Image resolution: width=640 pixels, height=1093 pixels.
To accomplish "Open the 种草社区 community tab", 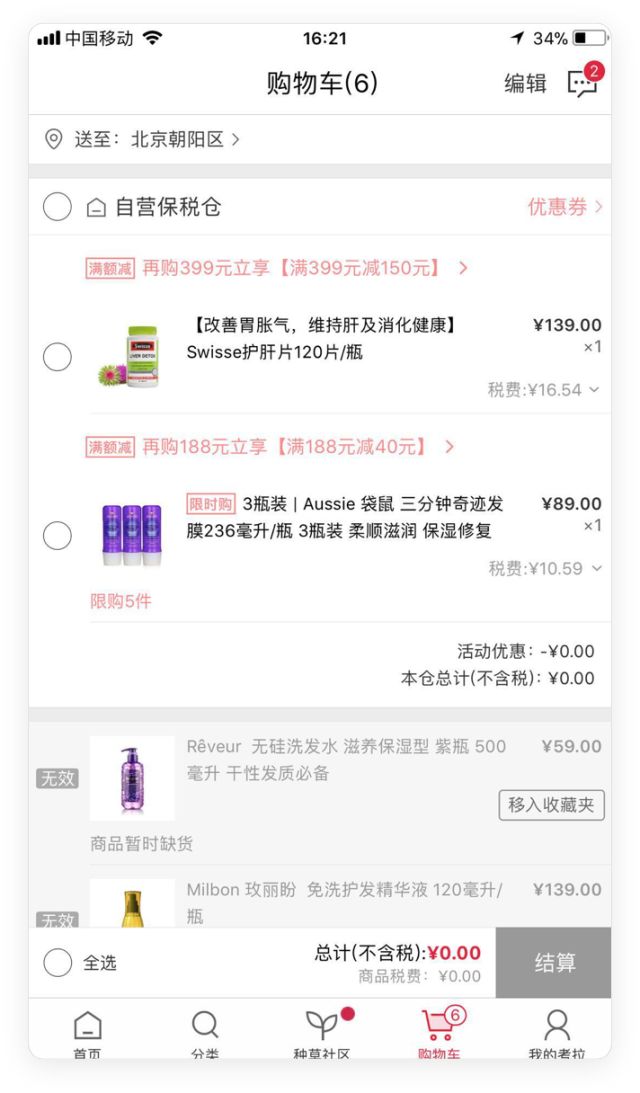I will pos(321,1030).
